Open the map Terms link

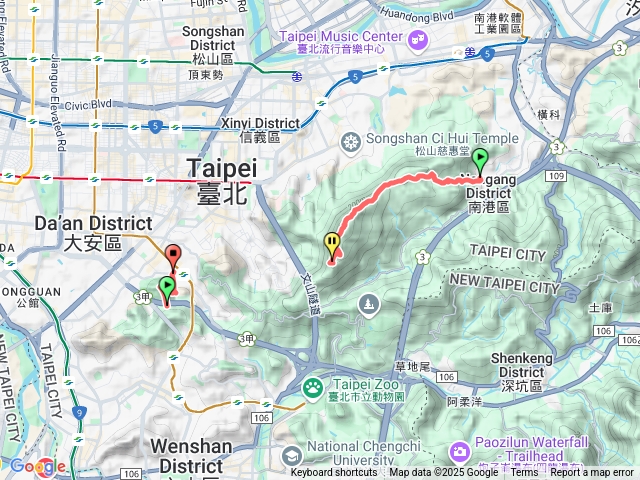(x=524, y=473)
